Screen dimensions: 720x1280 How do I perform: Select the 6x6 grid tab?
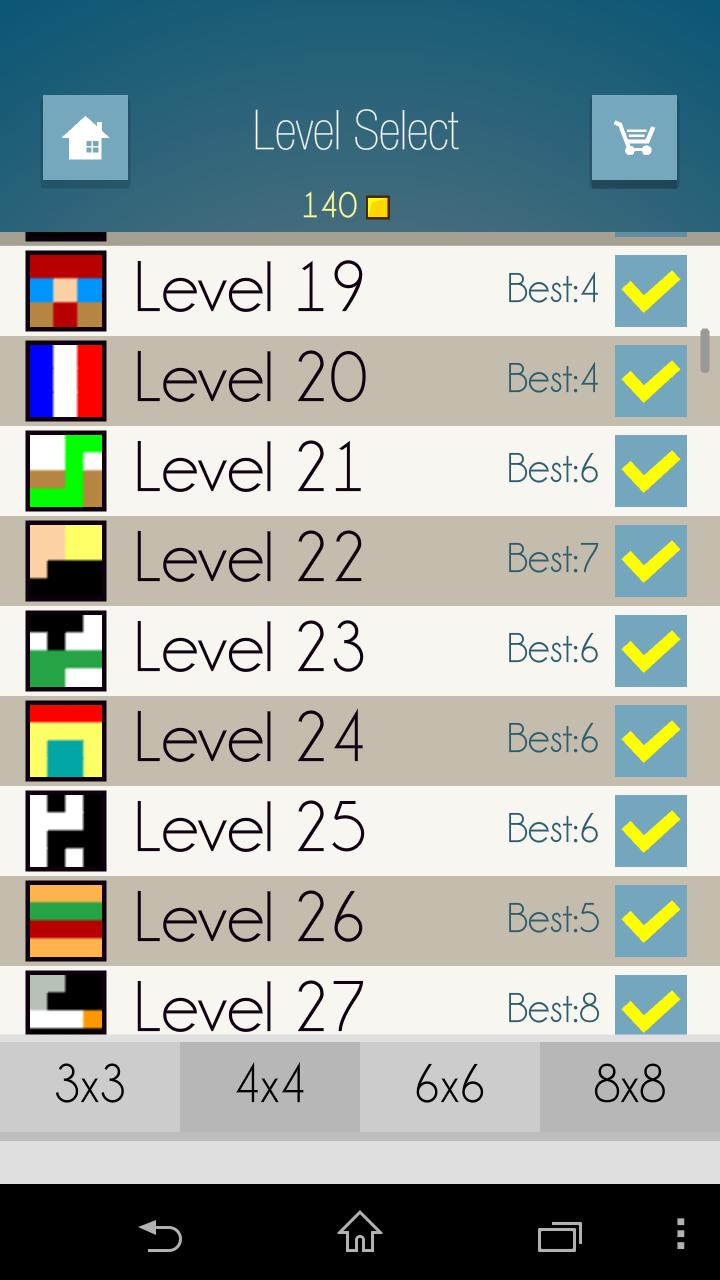(x=450, y=1086)
